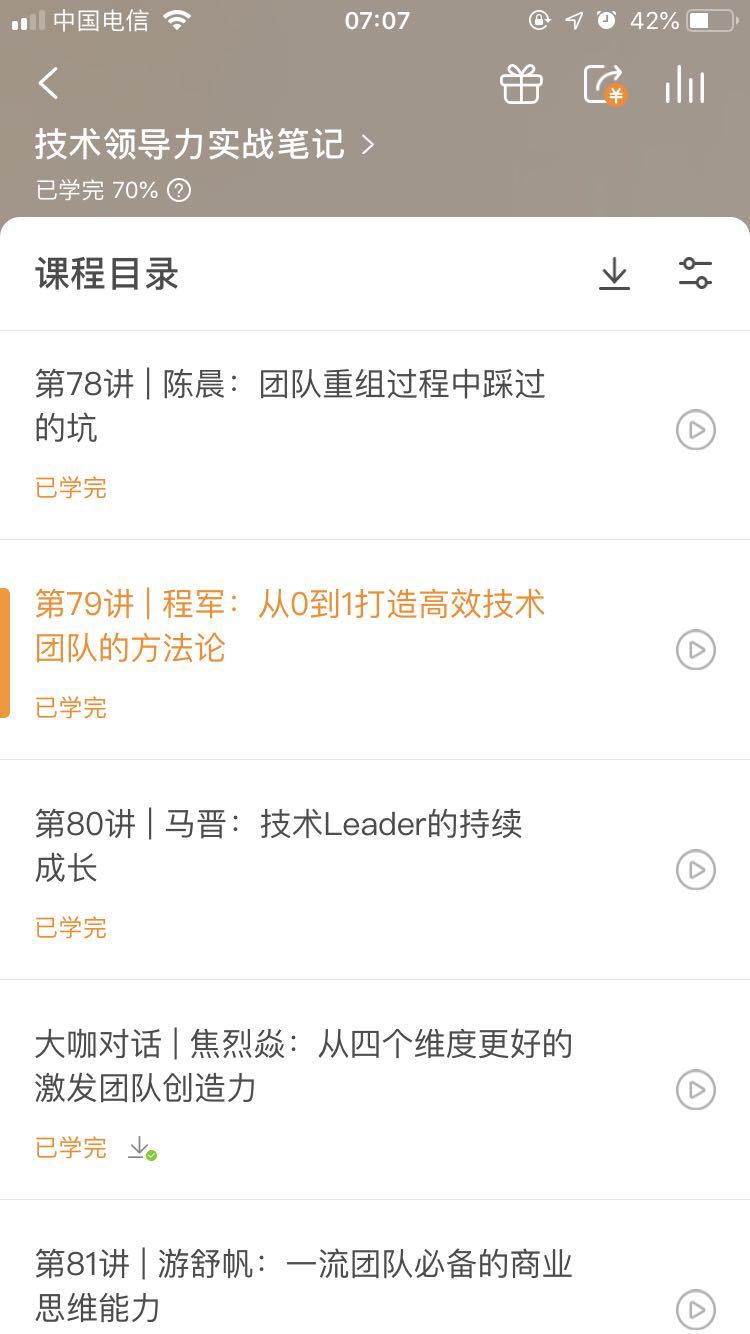Open the learning statistics bar chart icon

click(x=685, y=84)
